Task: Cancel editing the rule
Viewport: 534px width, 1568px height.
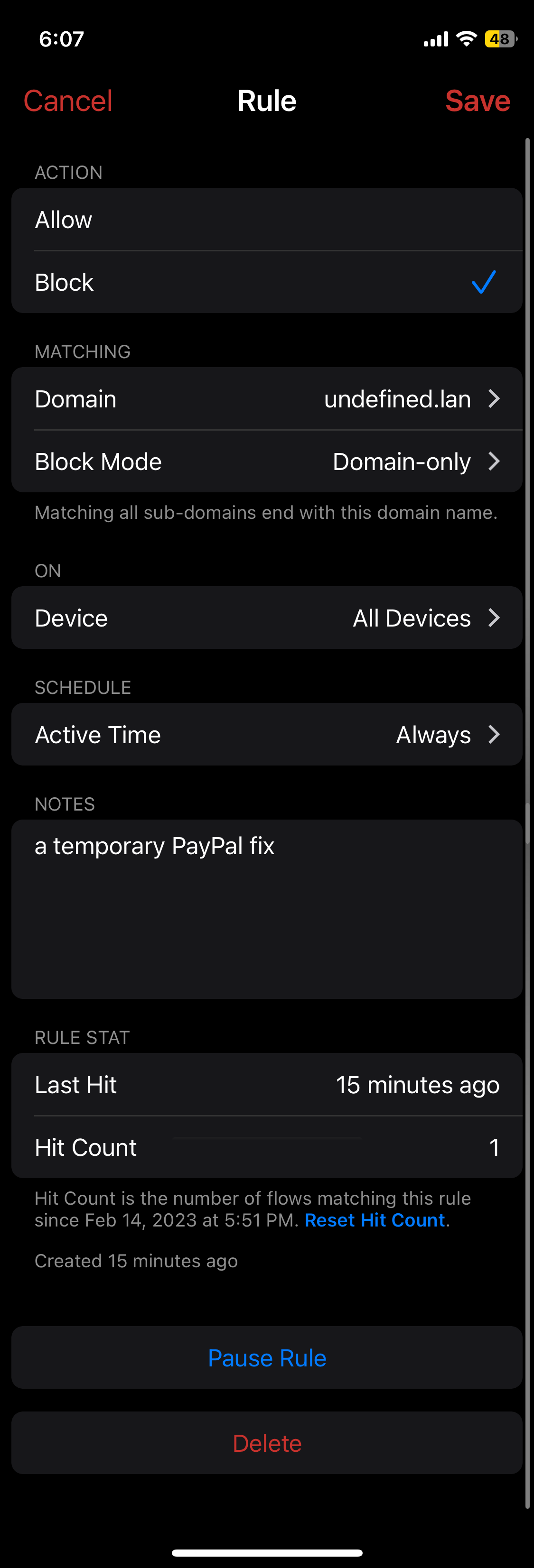Action: pos(67,101)
